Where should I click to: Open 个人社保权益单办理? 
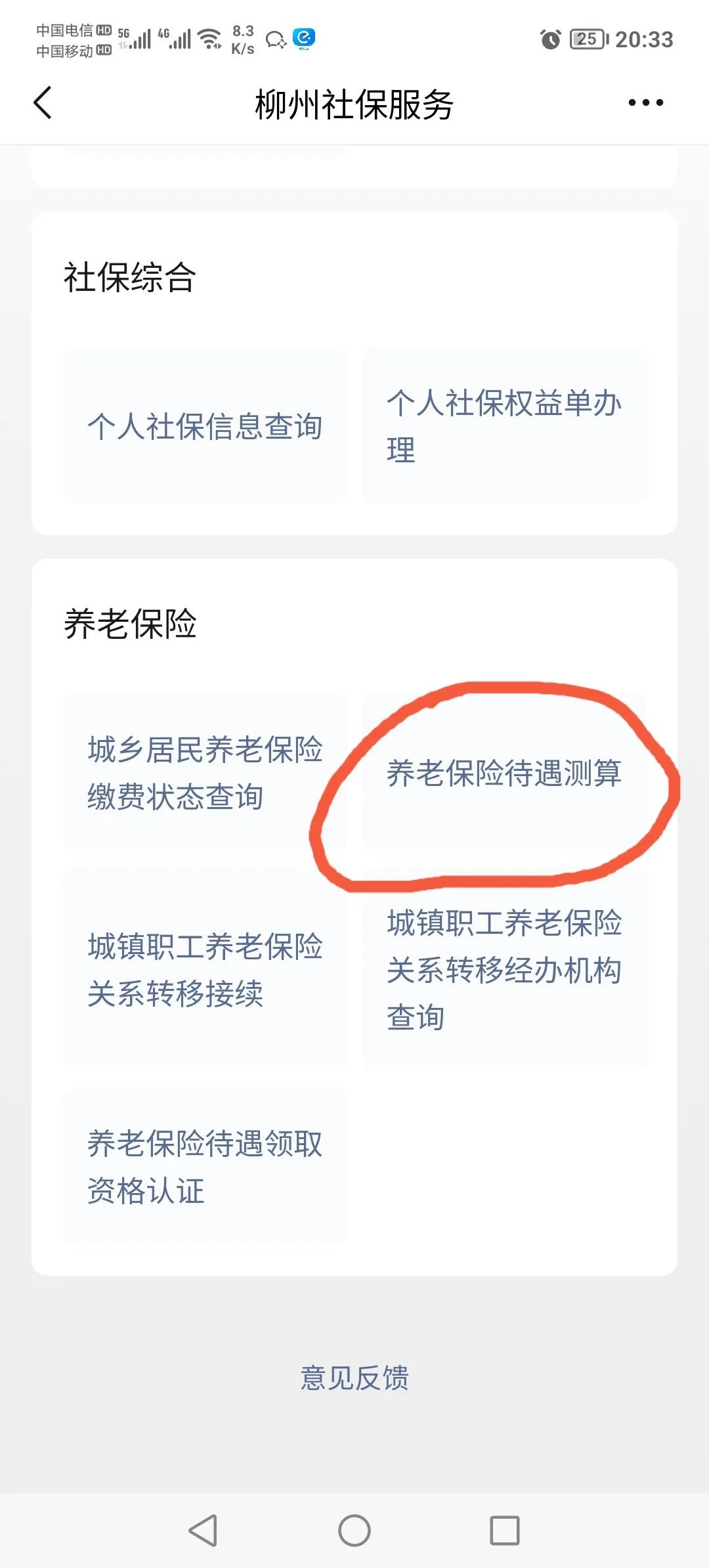(x=504, y=426)
